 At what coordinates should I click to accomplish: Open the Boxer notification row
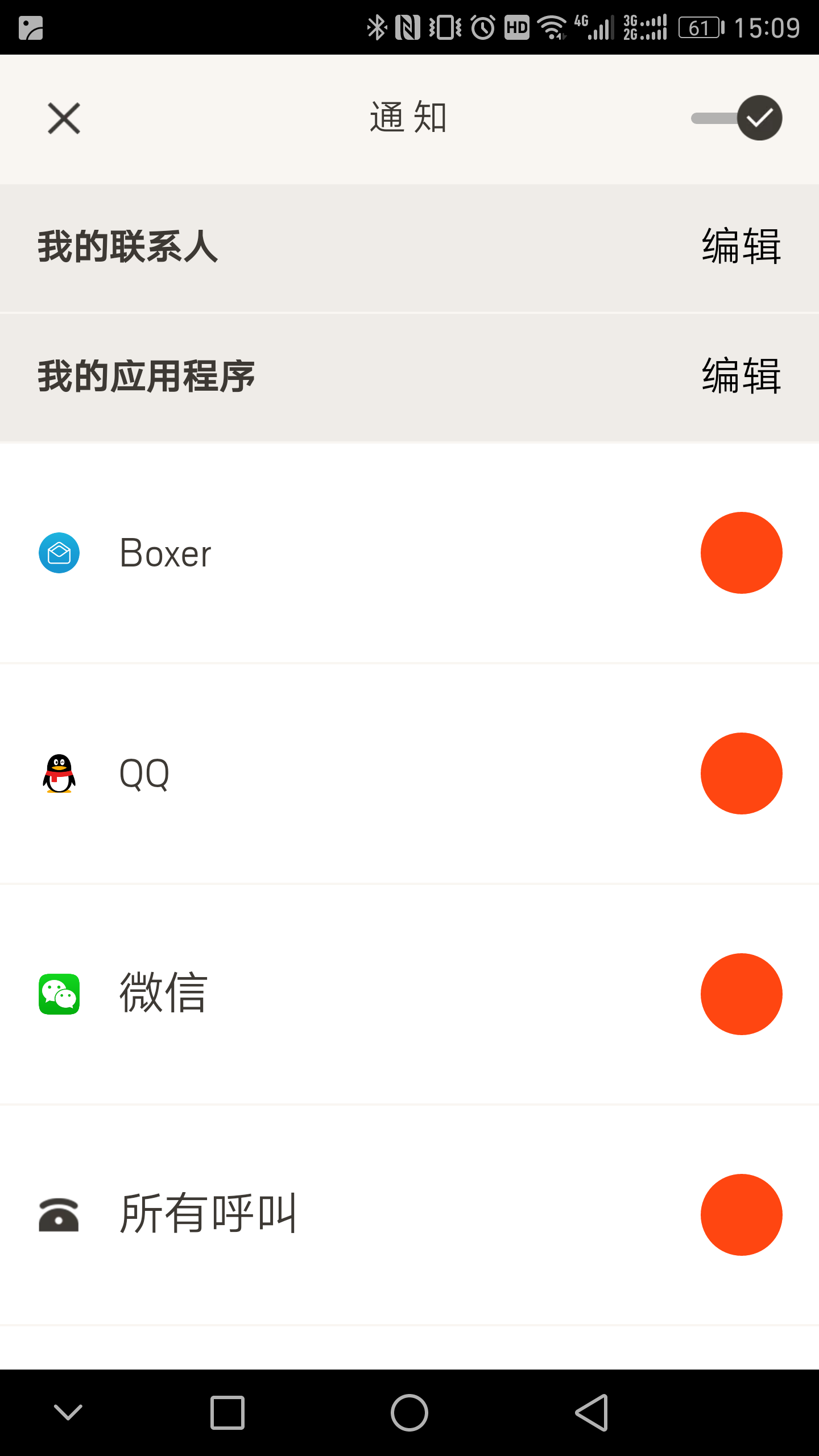[x=409, y=553]
